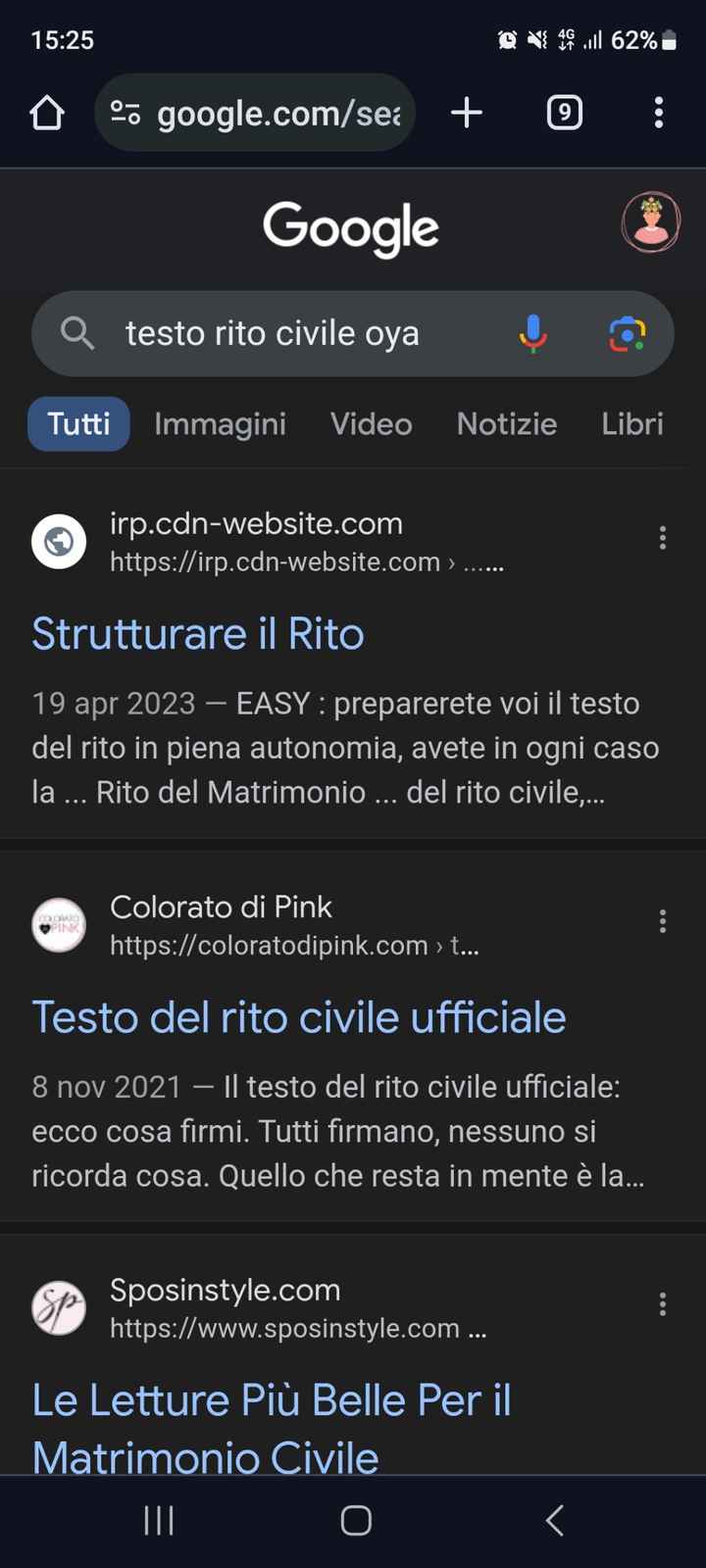Switch to the Notizie tab
The height and width of the screenshot is (1568, 706).
pos(506,423)
